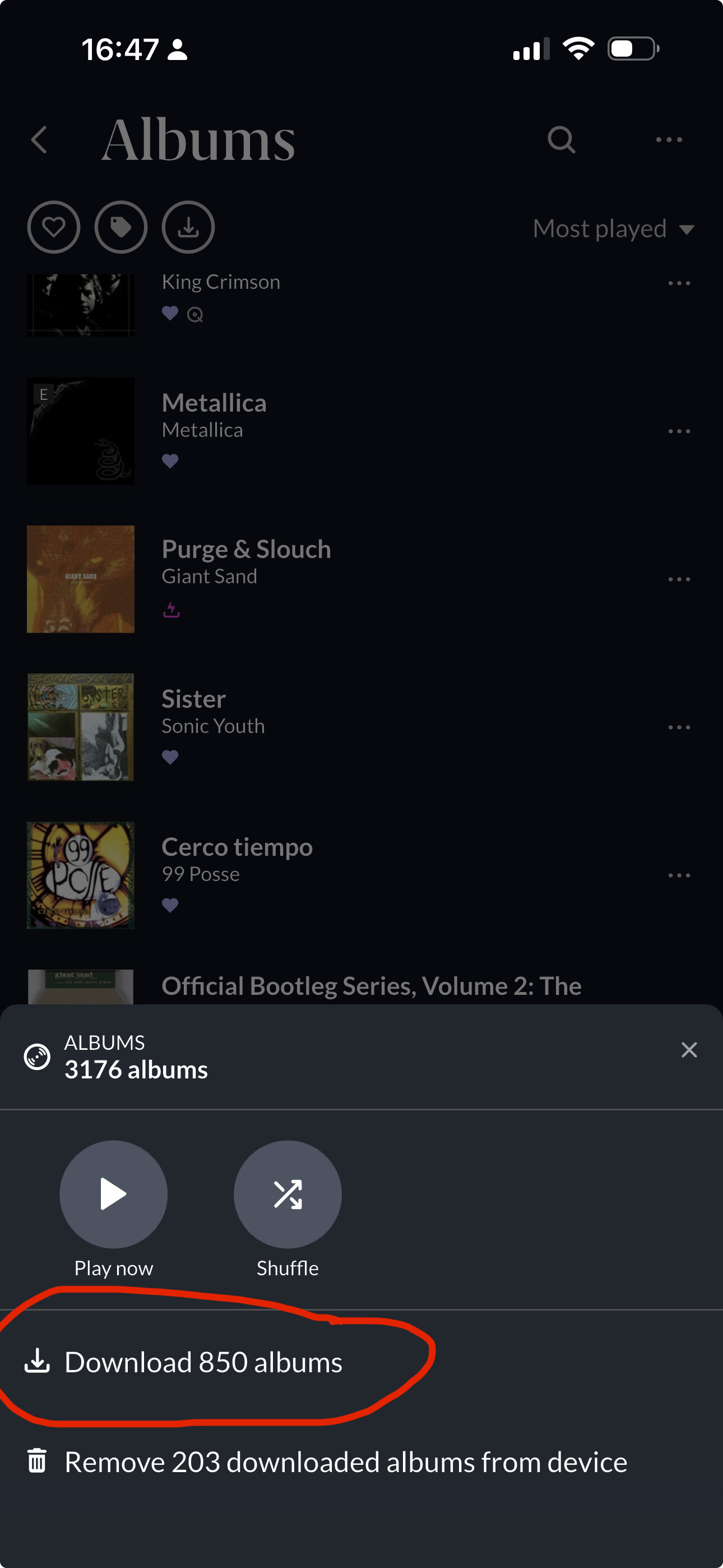The height and width of the screenshot is (1568, 723).
Task: Close the Albums bottom sheet
Action: click(689, 1050)
